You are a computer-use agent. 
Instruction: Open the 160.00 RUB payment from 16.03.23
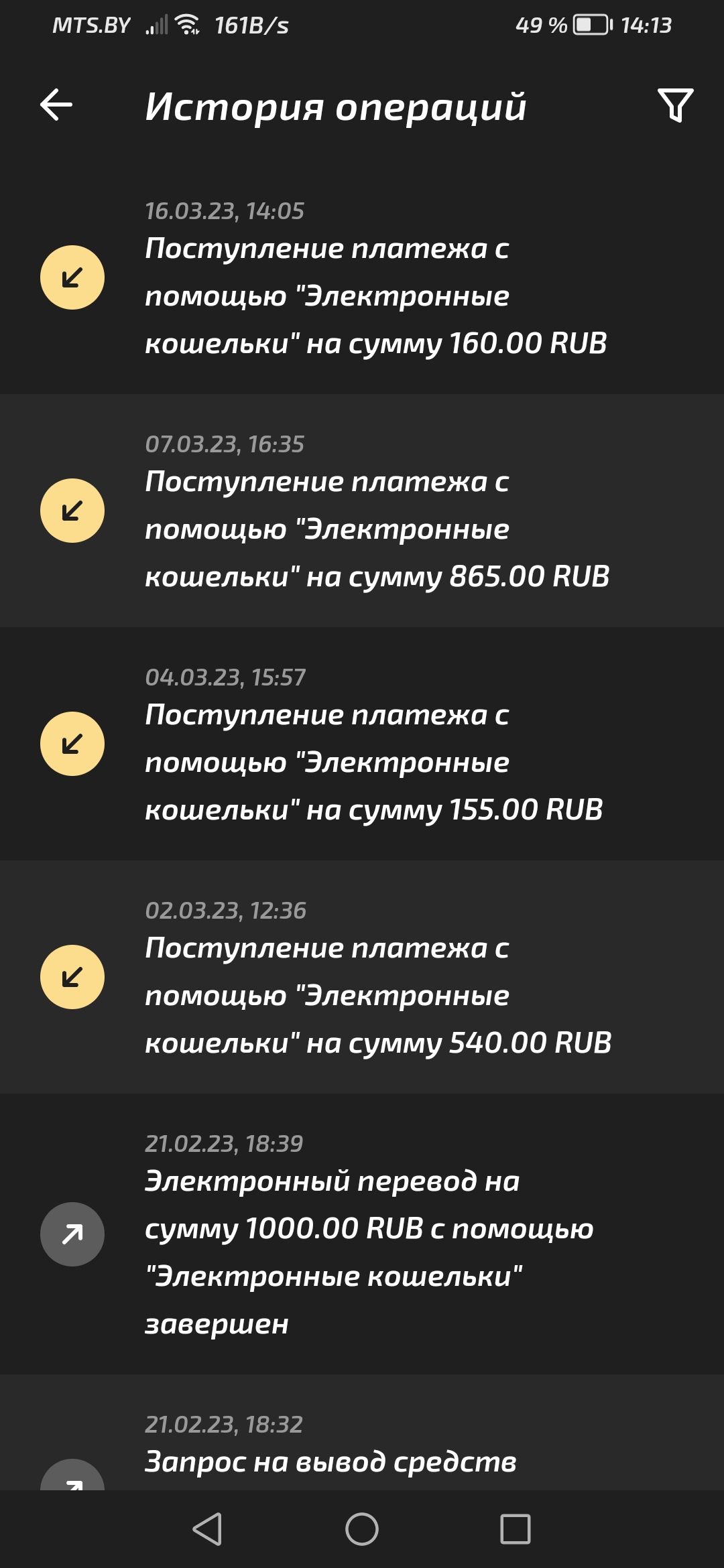pos(375,296)
